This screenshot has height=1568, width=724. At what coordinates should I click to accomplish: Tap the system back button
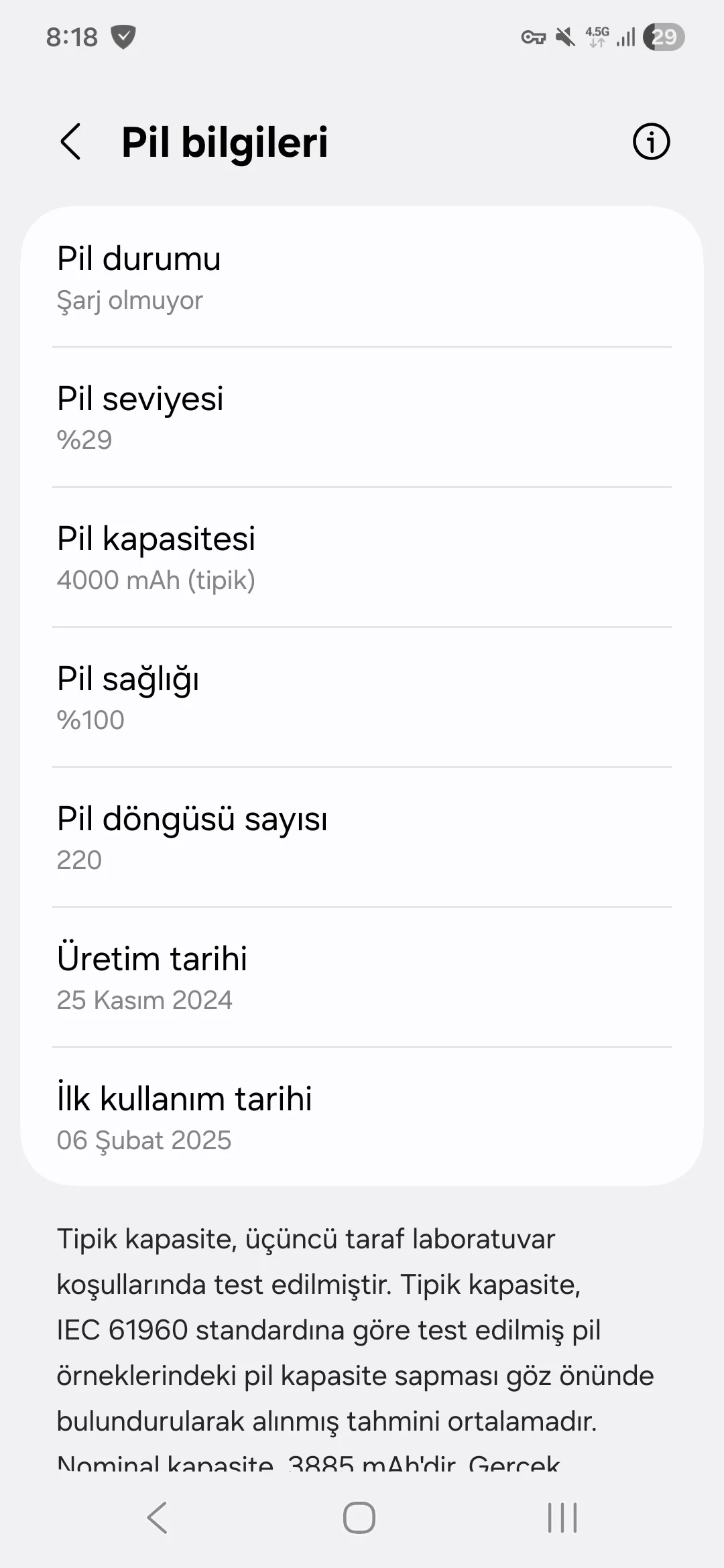pos(157,1517)
